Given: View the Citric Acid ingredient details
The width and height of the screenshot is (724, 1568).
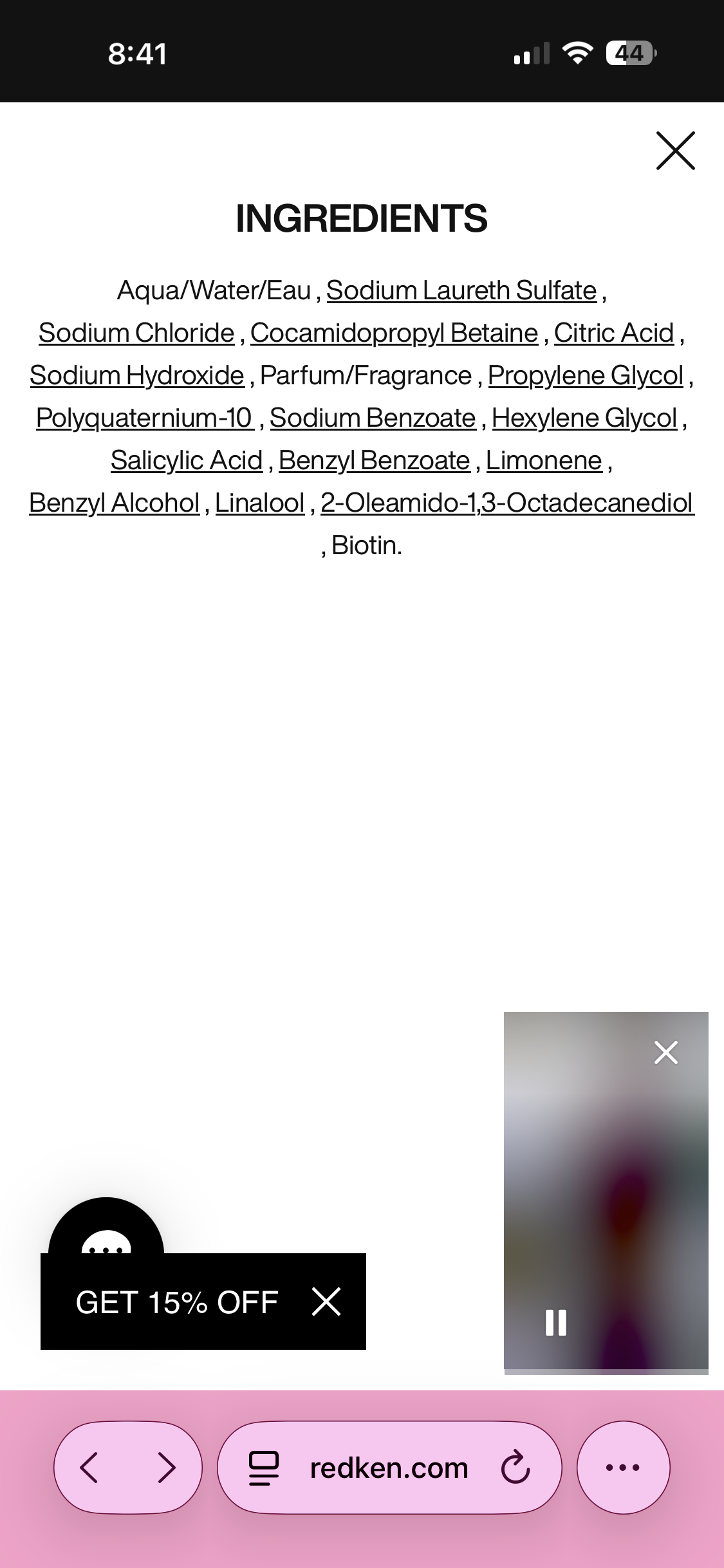Looking at the screenshot, I should point(613,333).
